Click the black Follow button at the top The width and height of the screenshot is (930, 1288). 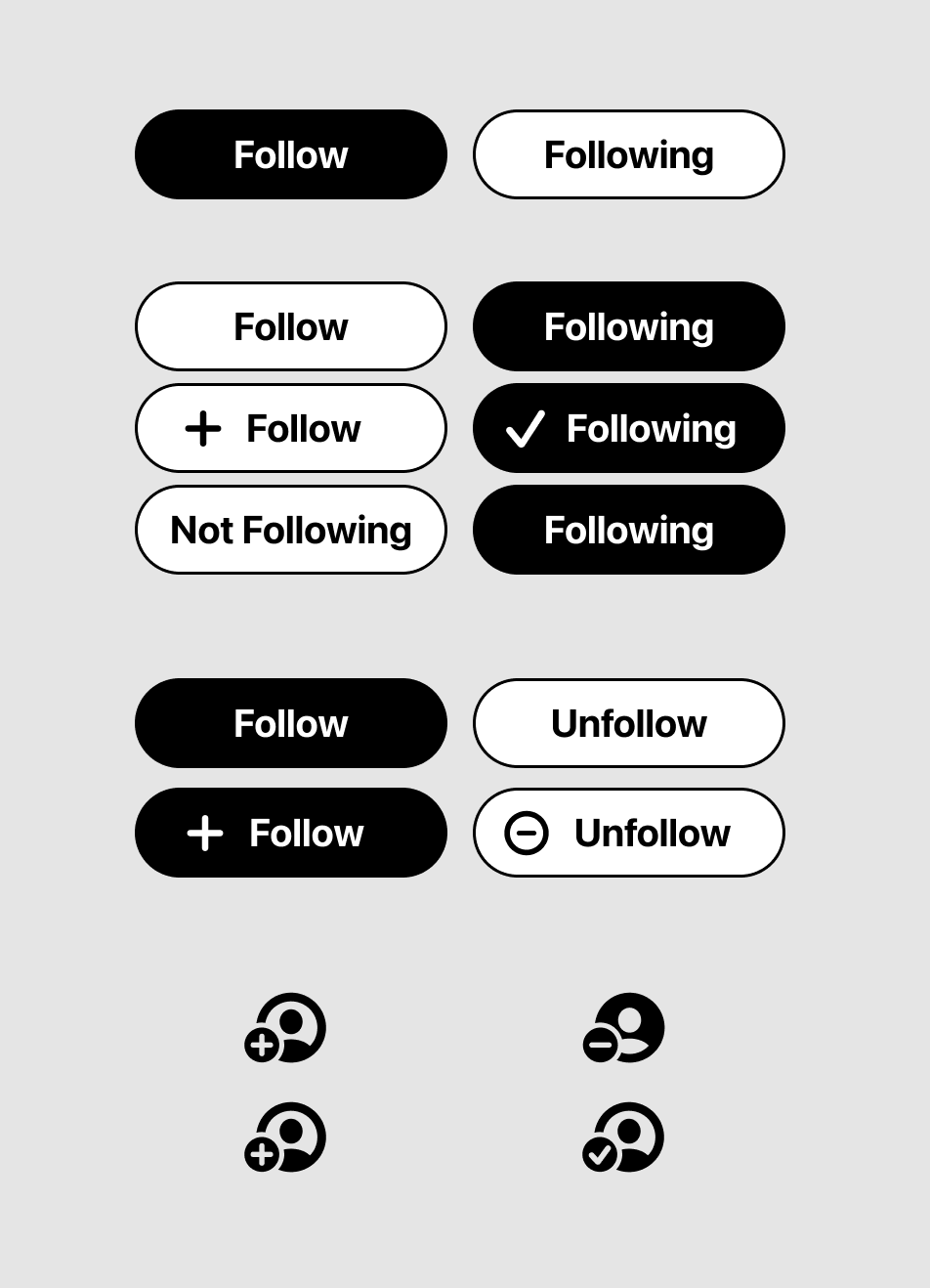click(x=290, y=154)
